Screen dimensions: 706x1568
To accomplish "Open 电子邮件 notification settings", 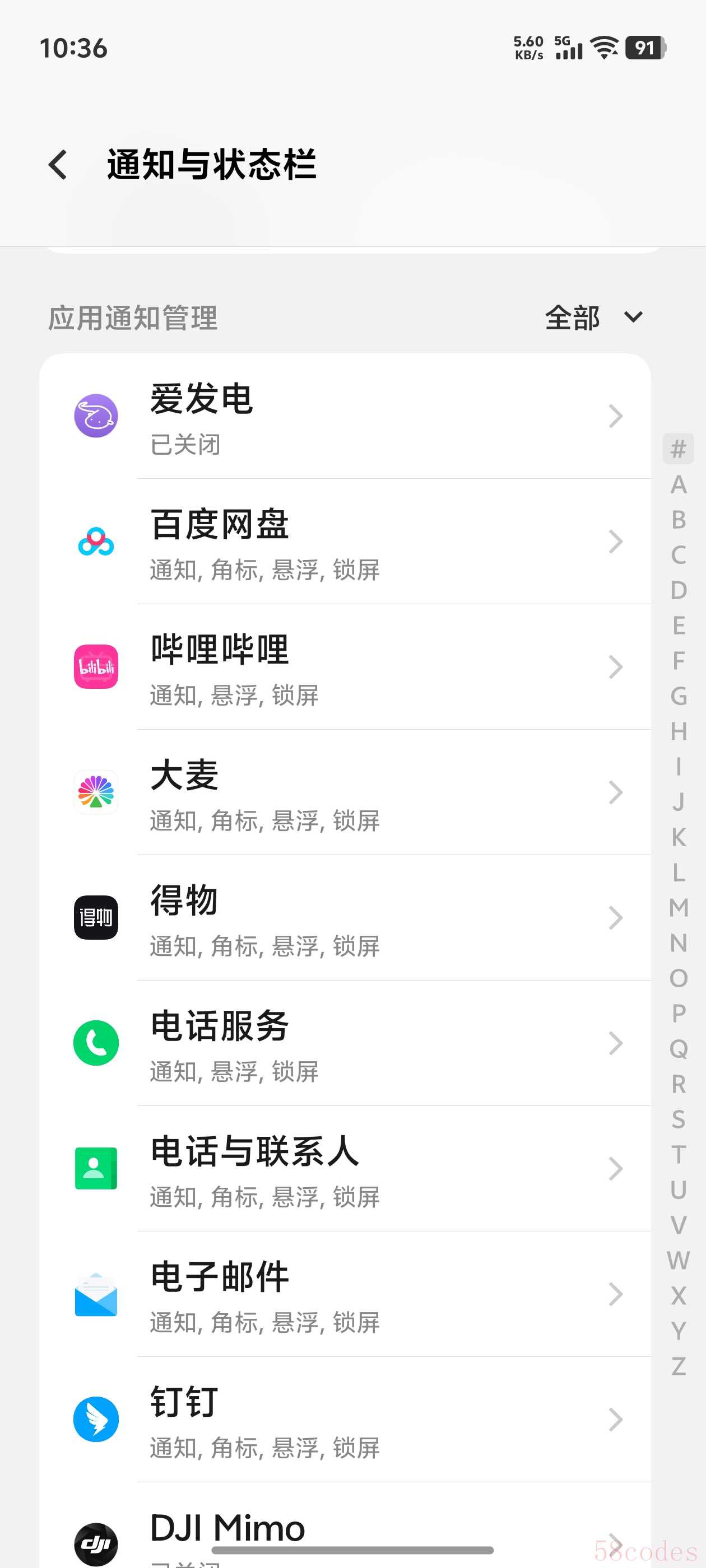I will point(345,1294).
